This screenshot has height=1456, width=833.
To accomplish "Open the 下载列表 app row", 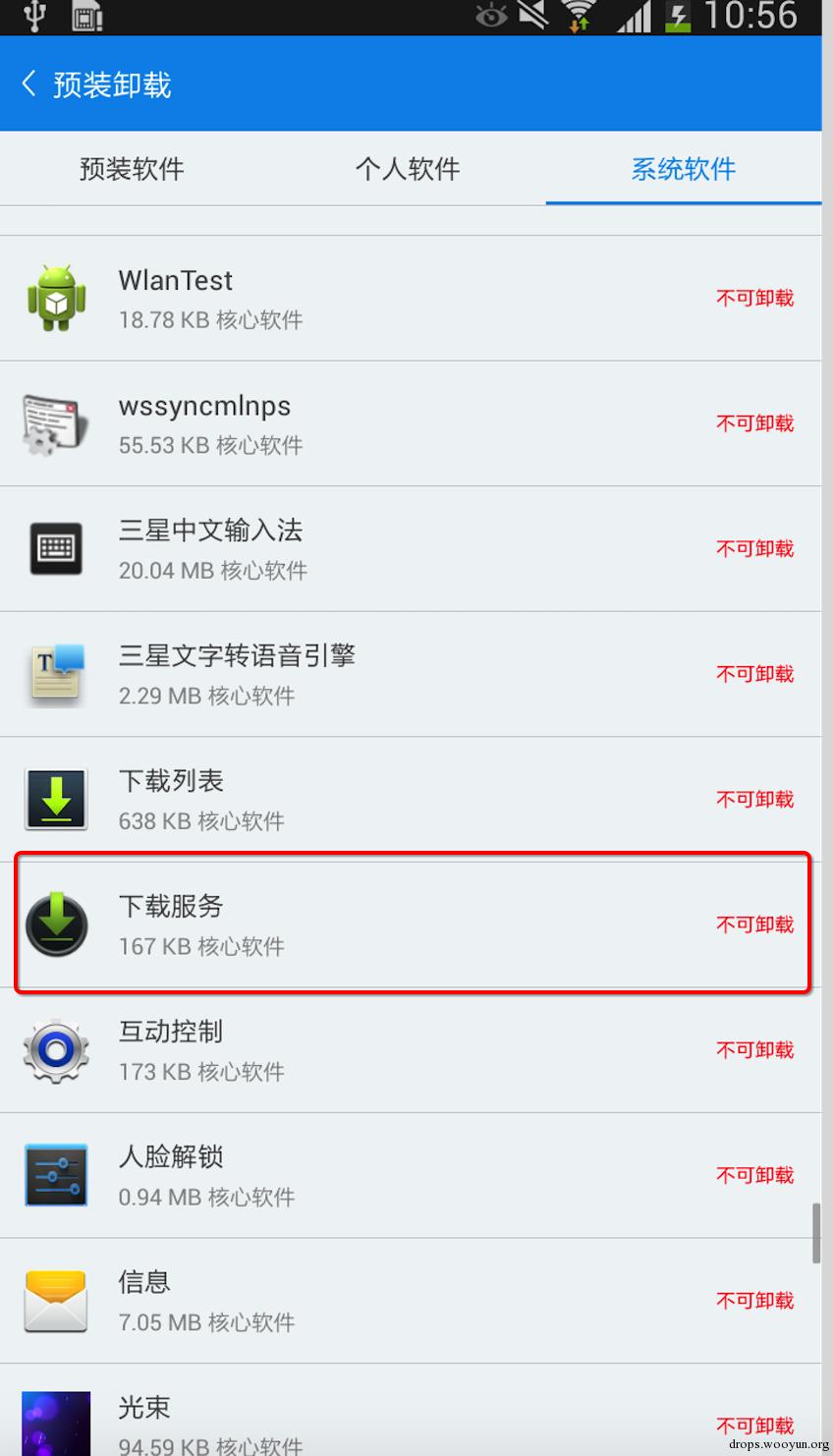I will click(x=393, y=800).
